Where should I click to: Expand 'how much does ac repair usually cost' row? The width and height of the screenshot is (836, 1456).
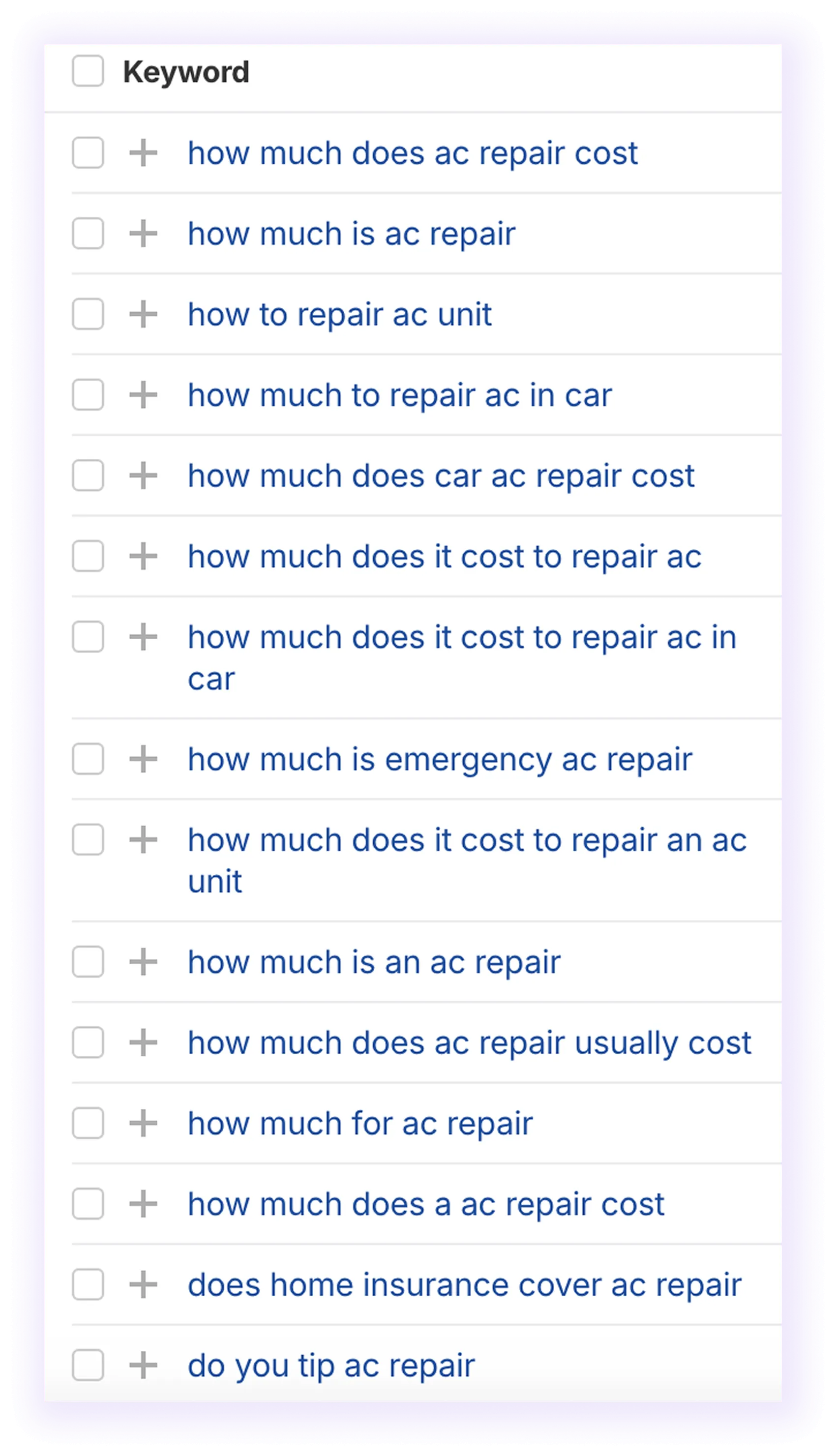point(144,1042)
